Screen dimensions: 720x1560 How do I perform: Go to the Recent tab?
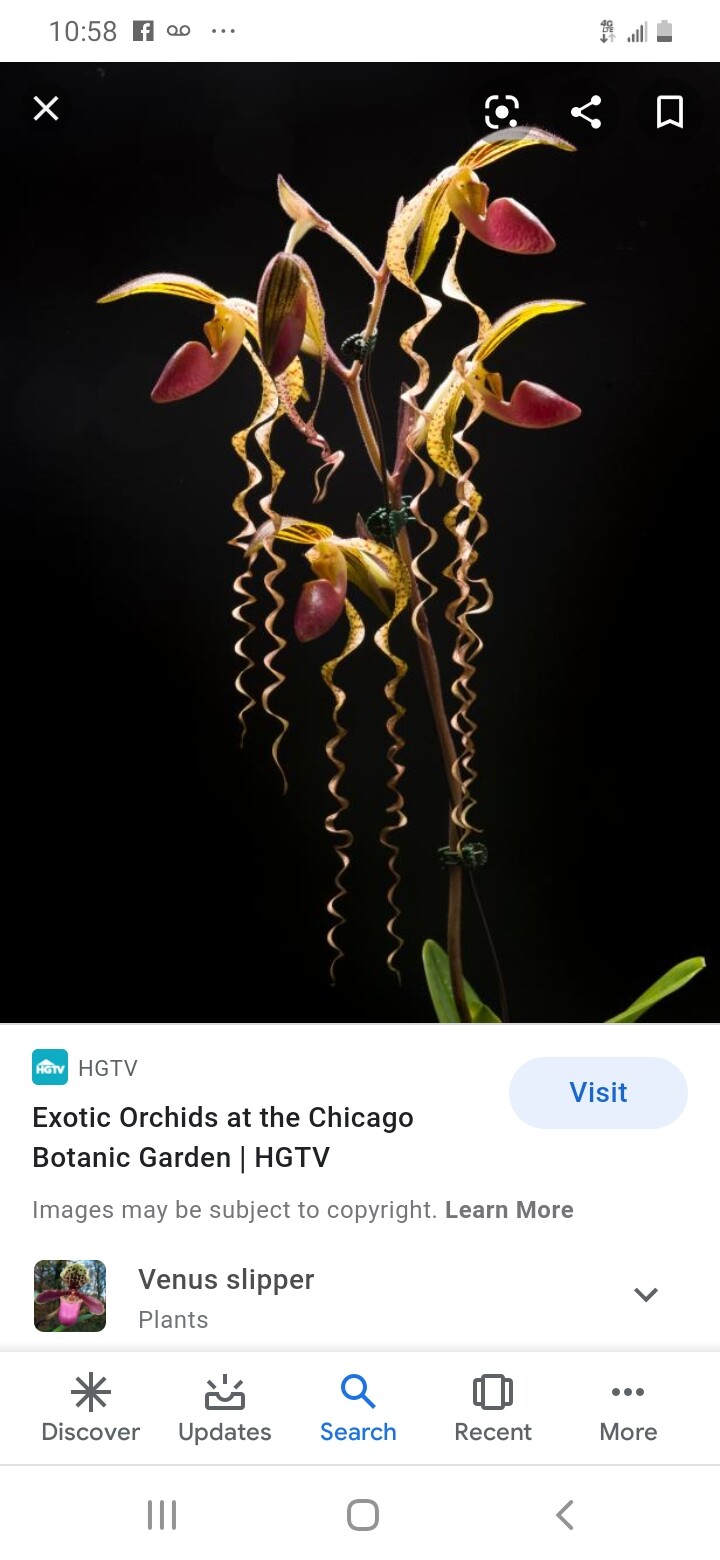point(493,1408)
